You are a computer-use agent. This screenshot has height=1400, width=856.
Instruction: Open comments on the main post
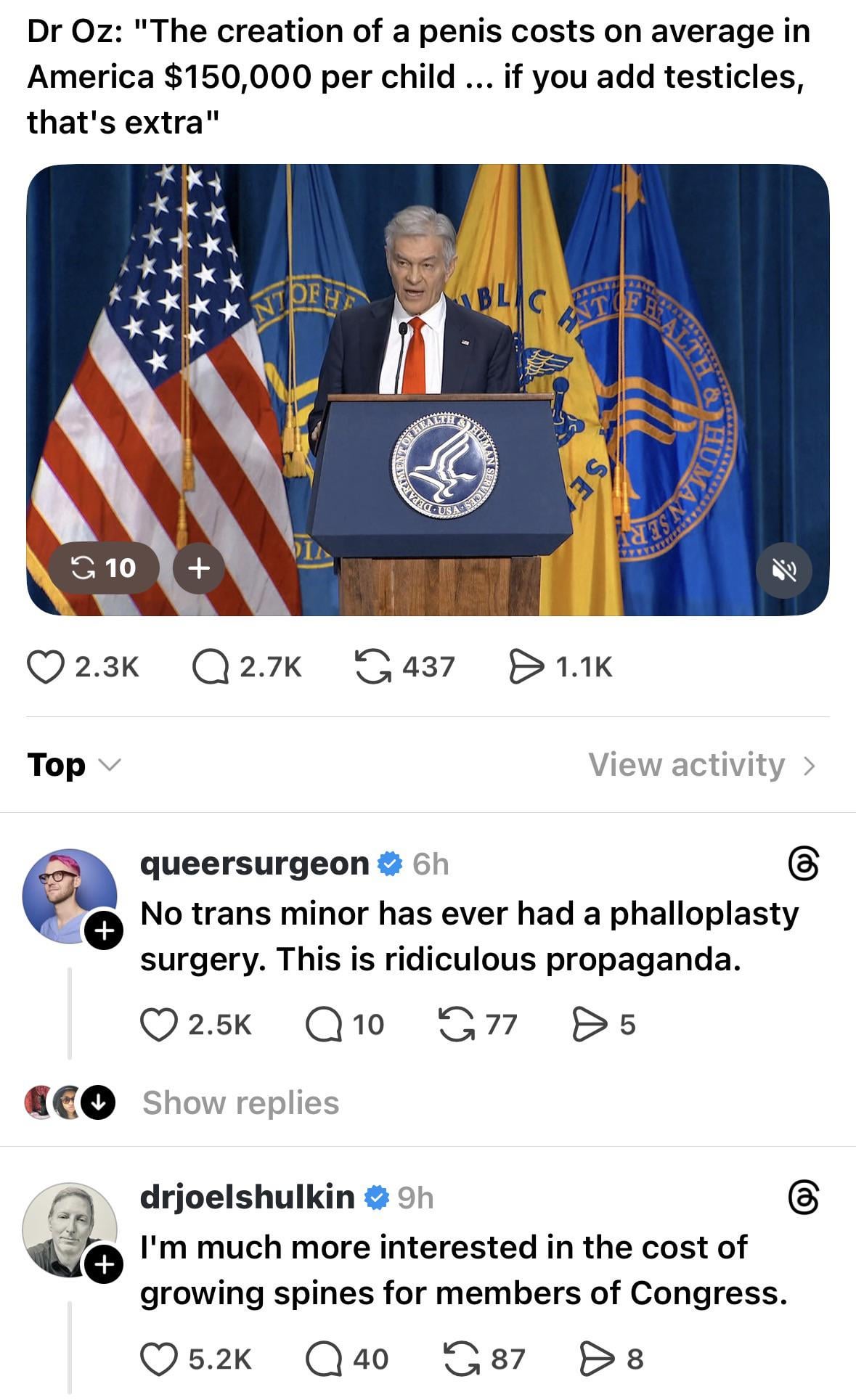tap(211, 667)
